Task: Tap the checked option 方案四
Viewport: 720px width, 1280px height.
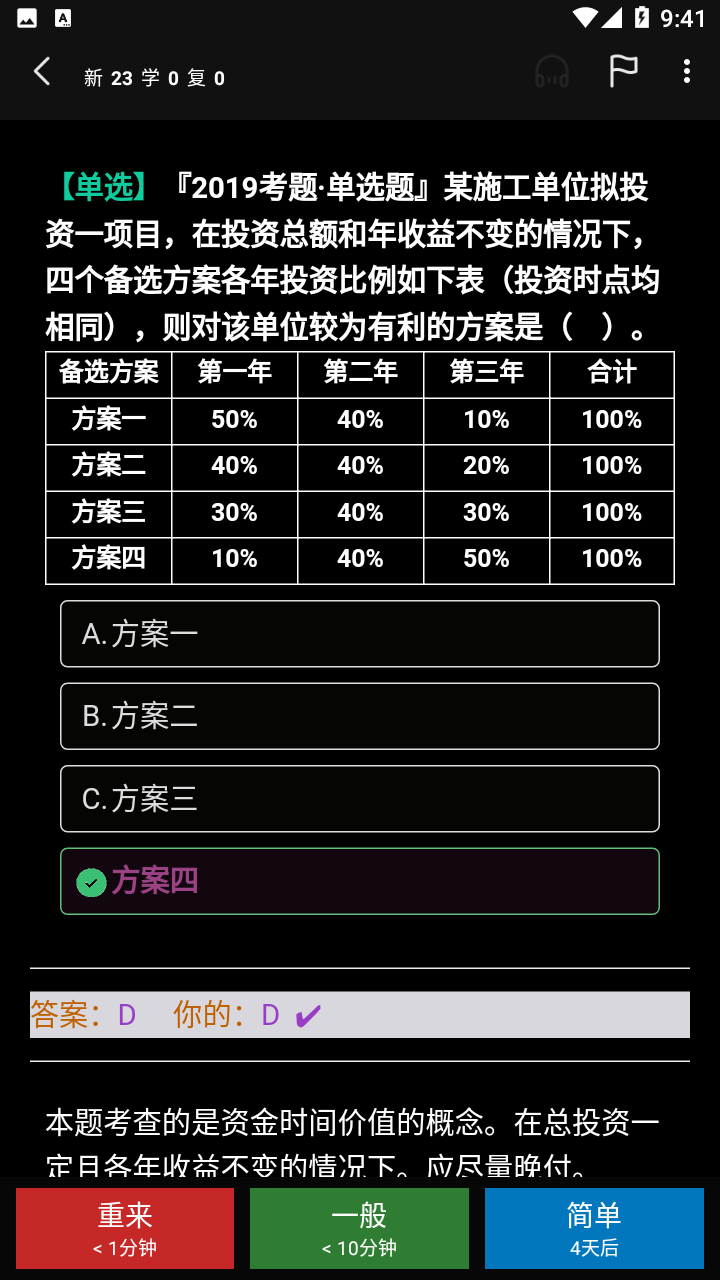Action: click(360, 881)
